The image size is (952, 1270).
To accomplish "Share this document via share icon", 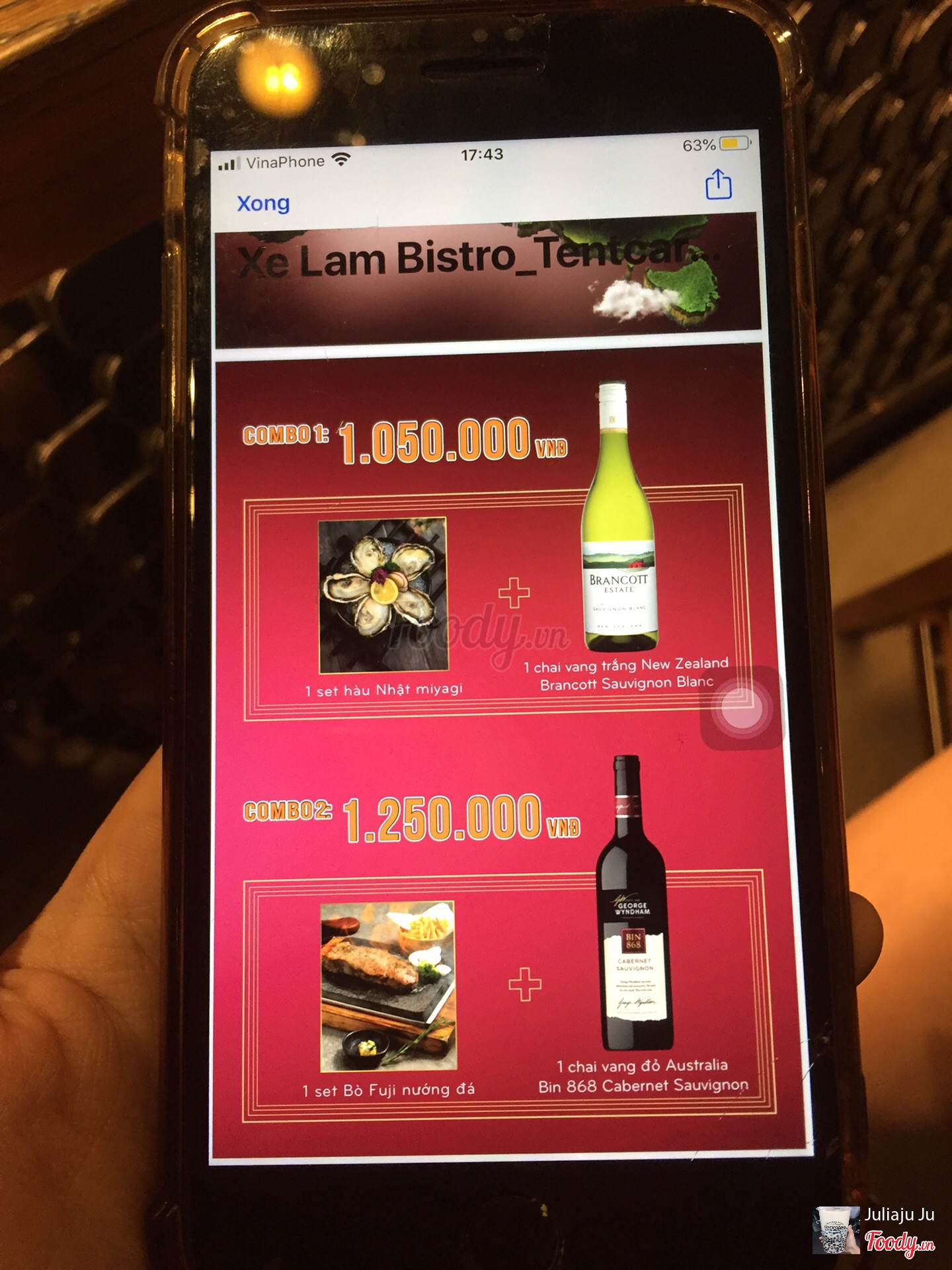I will 719,184.
